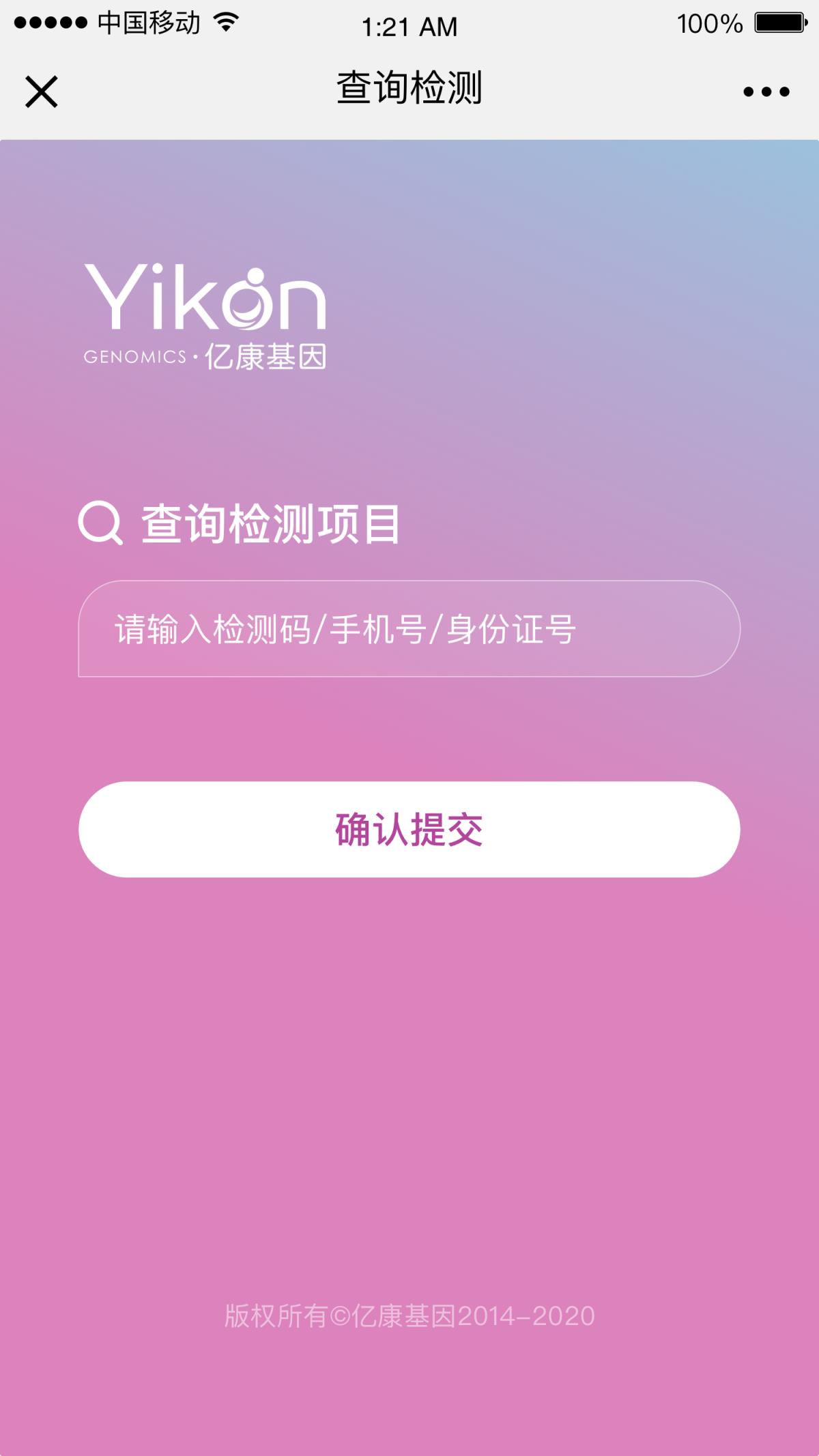
Task: Close the mini program with the X
Action: click(x=41, y=91)
